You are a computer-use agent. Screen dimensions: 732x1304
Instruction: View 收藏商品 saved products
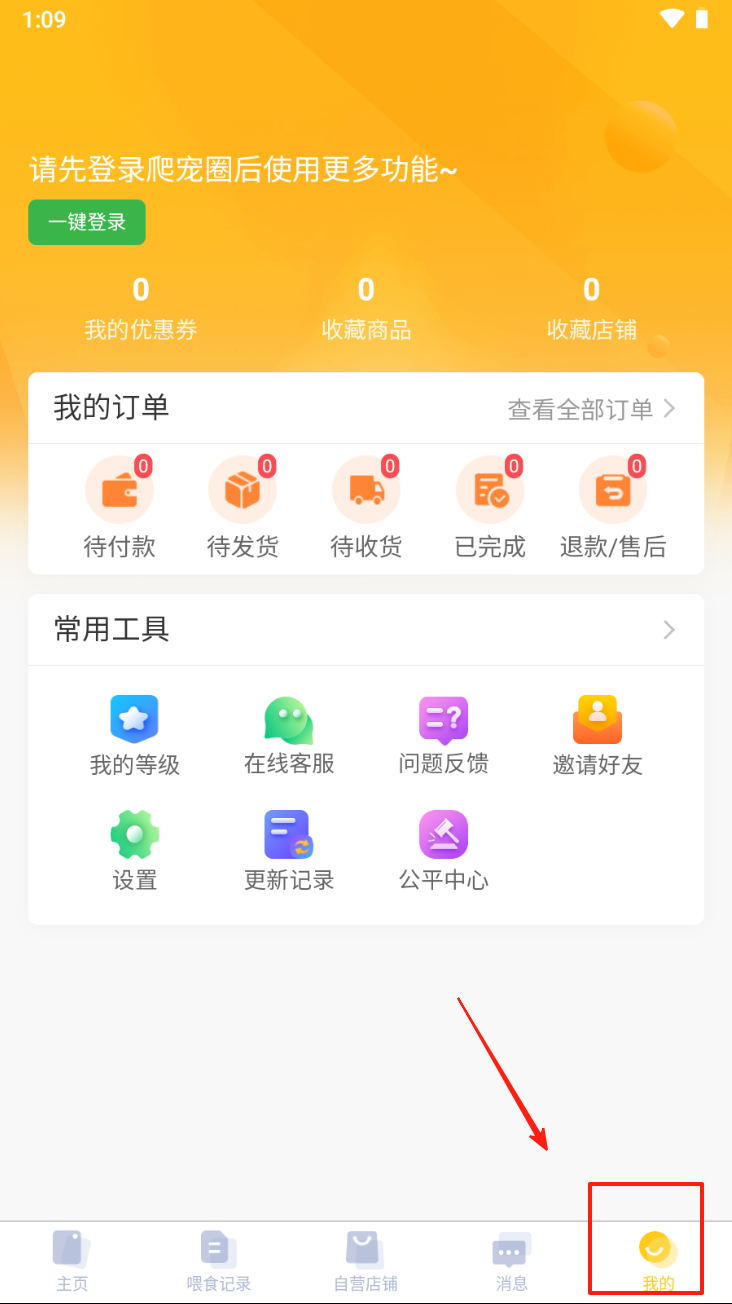coord(366,309)
